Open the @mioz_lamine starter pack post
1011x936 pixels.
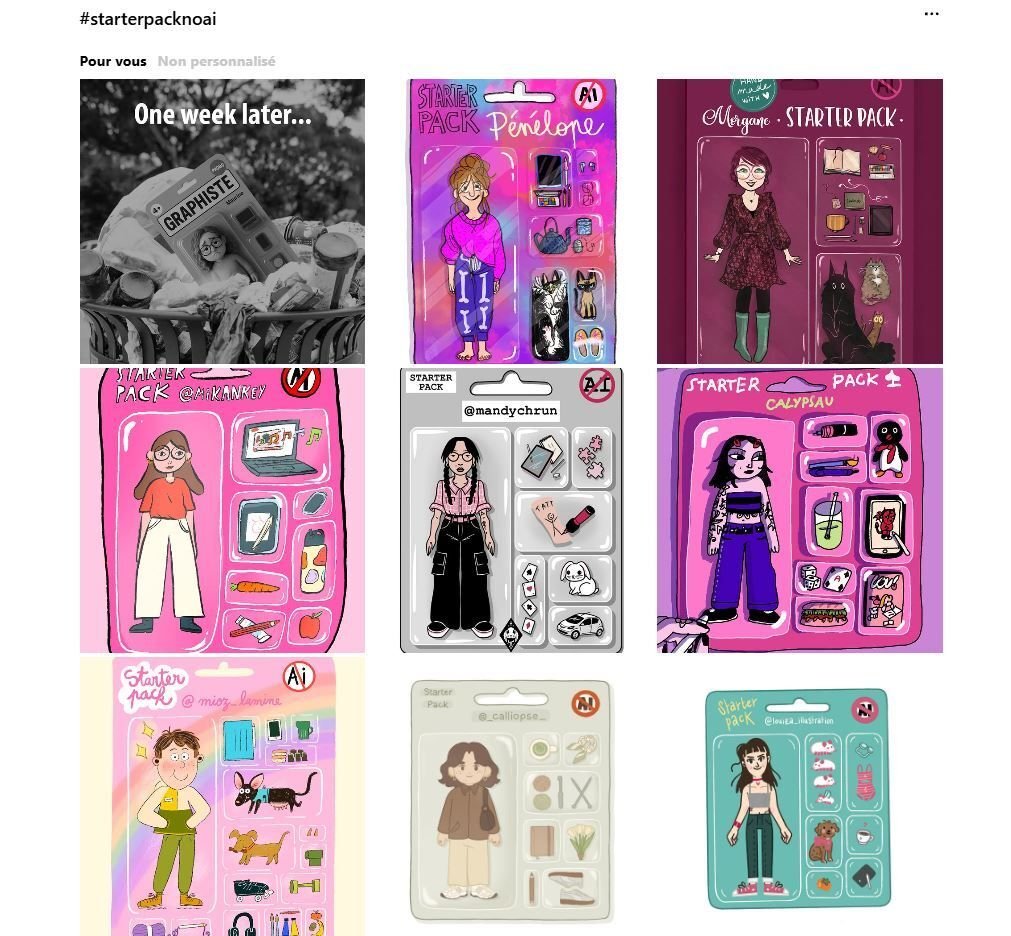tap(222, 797)
